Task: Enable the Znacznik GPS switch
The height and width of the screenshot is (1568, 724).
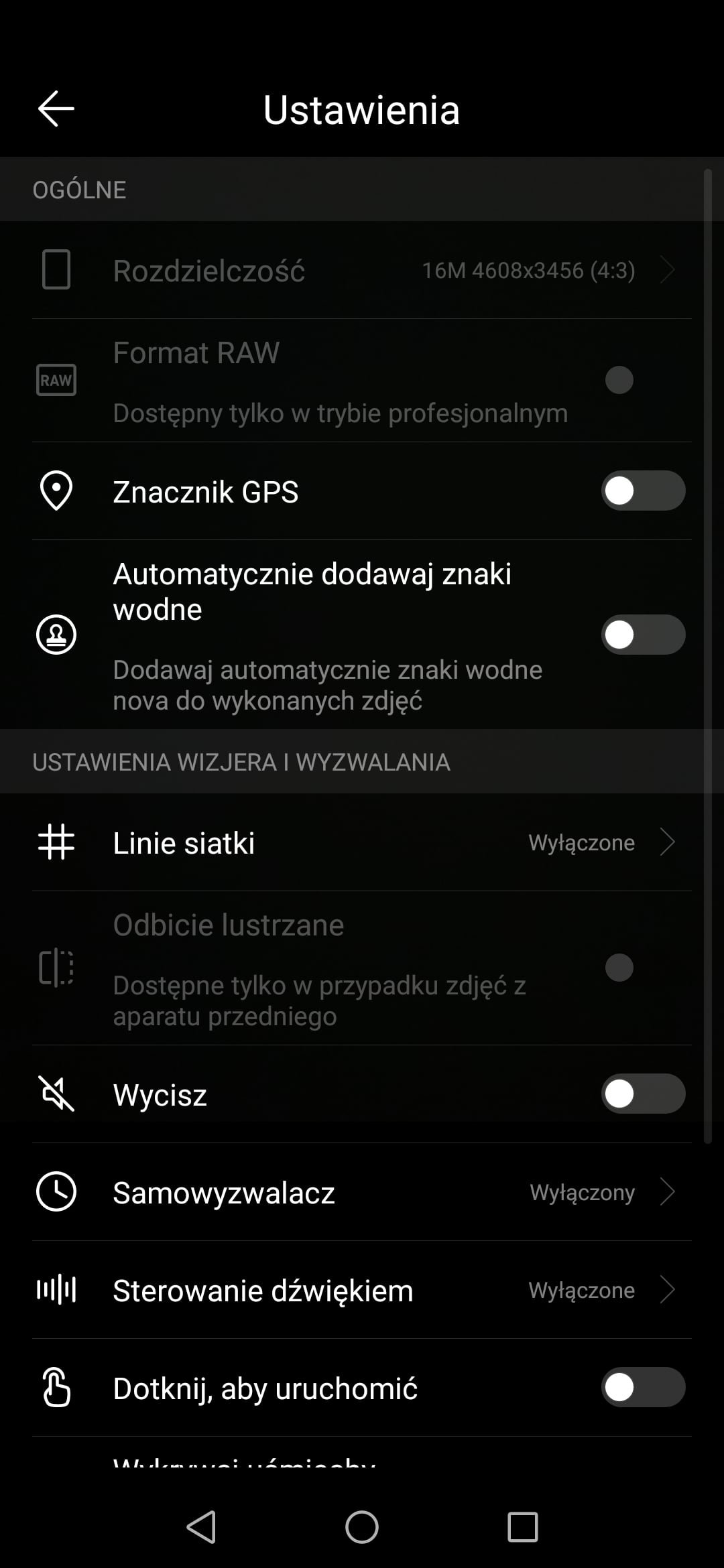Action: [642, 491]
